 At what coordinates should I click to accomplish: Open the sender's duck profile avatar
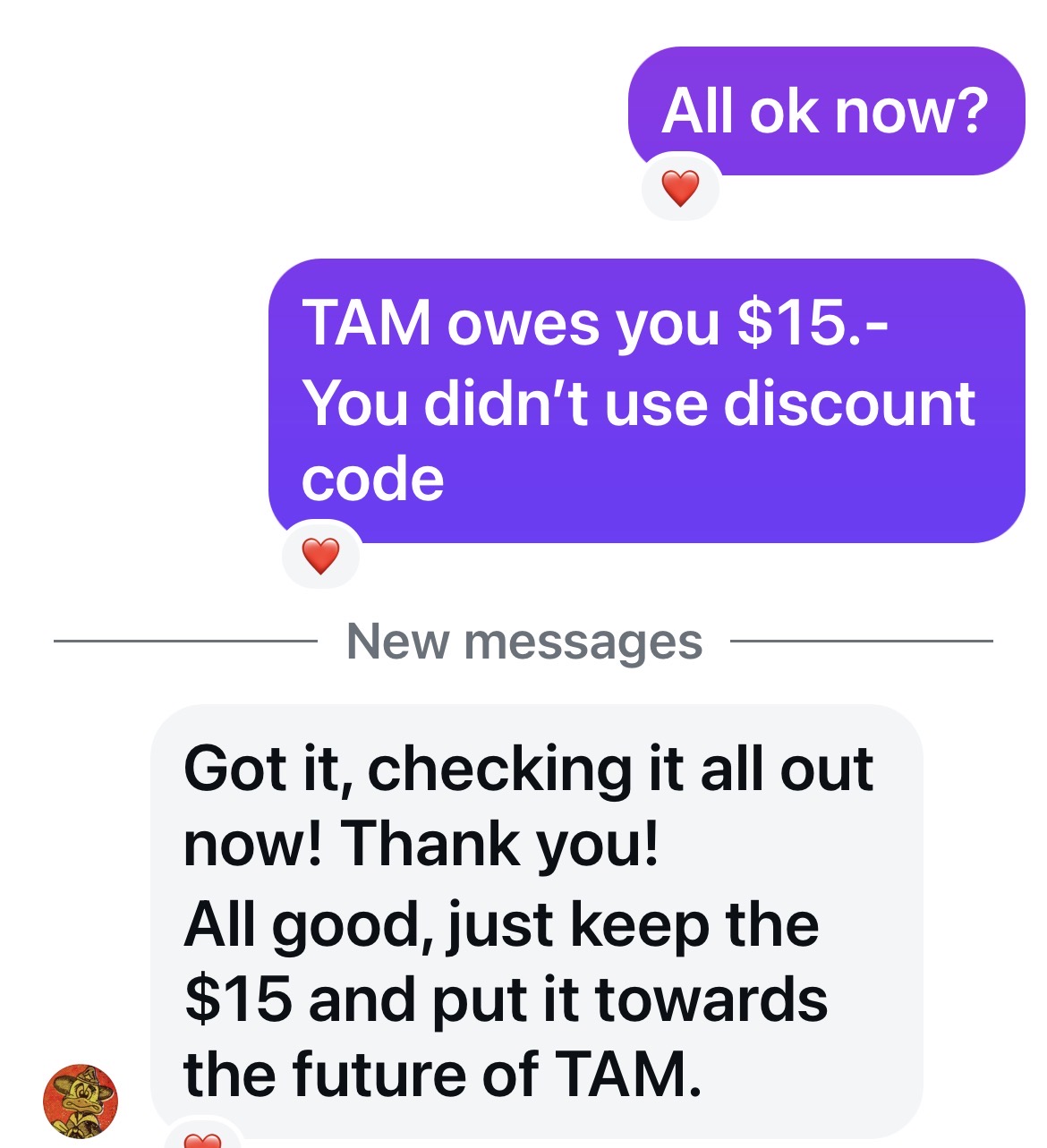(81, 1101)
